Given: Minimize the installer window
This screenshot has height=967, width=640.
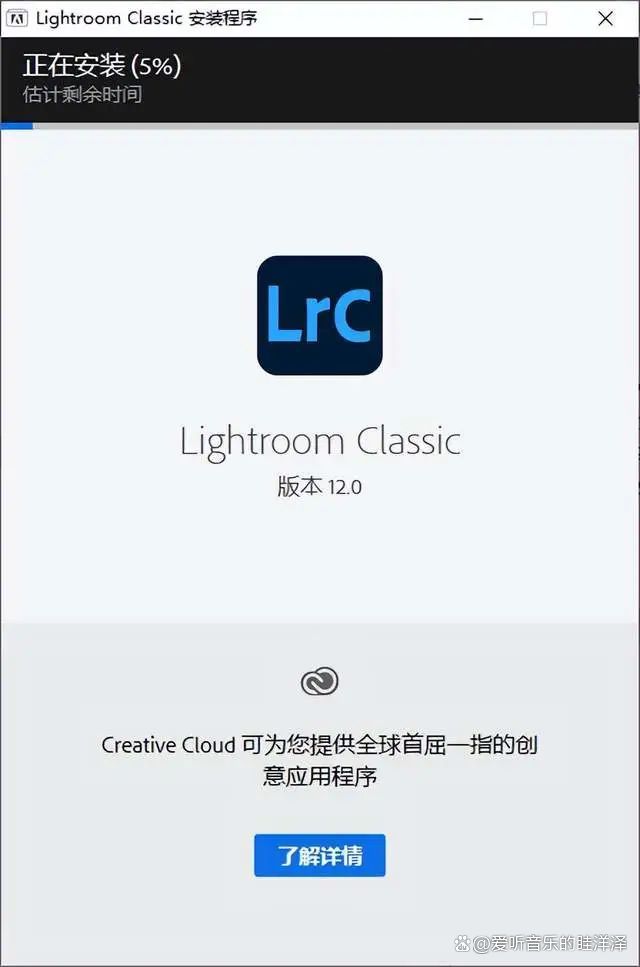Looking at the screenshot, I should (474, 18).
